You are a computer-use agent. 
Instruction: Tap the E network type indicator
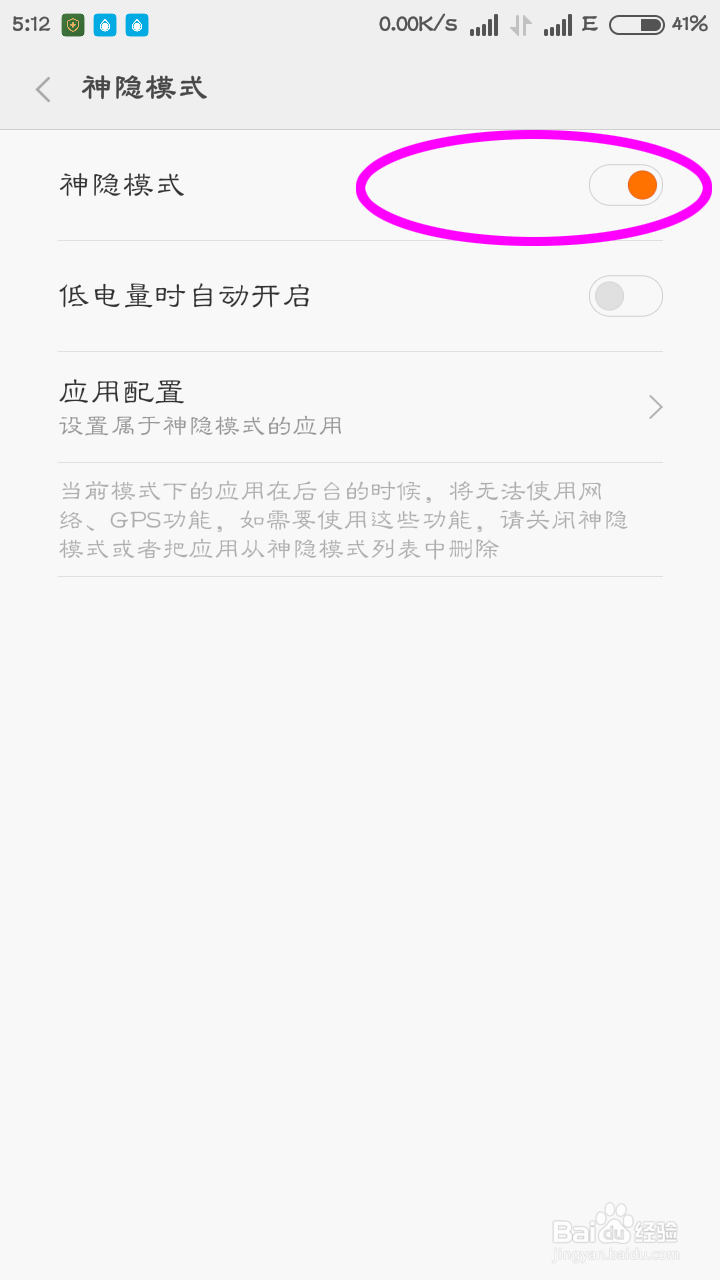(x=588, y=23)
